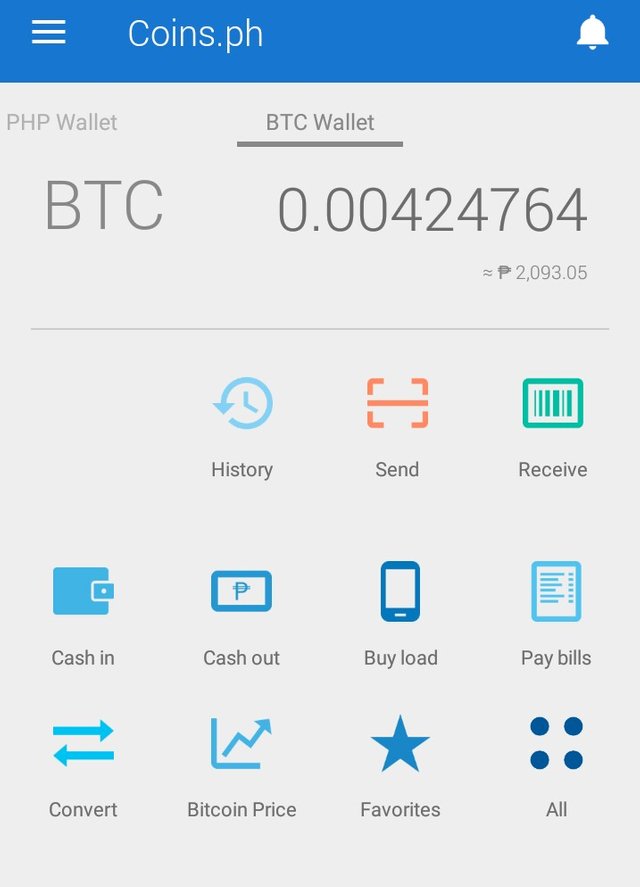640x887 pixels.
Task: Switch to the PHP Wallet tab
Action: point(62,123)
